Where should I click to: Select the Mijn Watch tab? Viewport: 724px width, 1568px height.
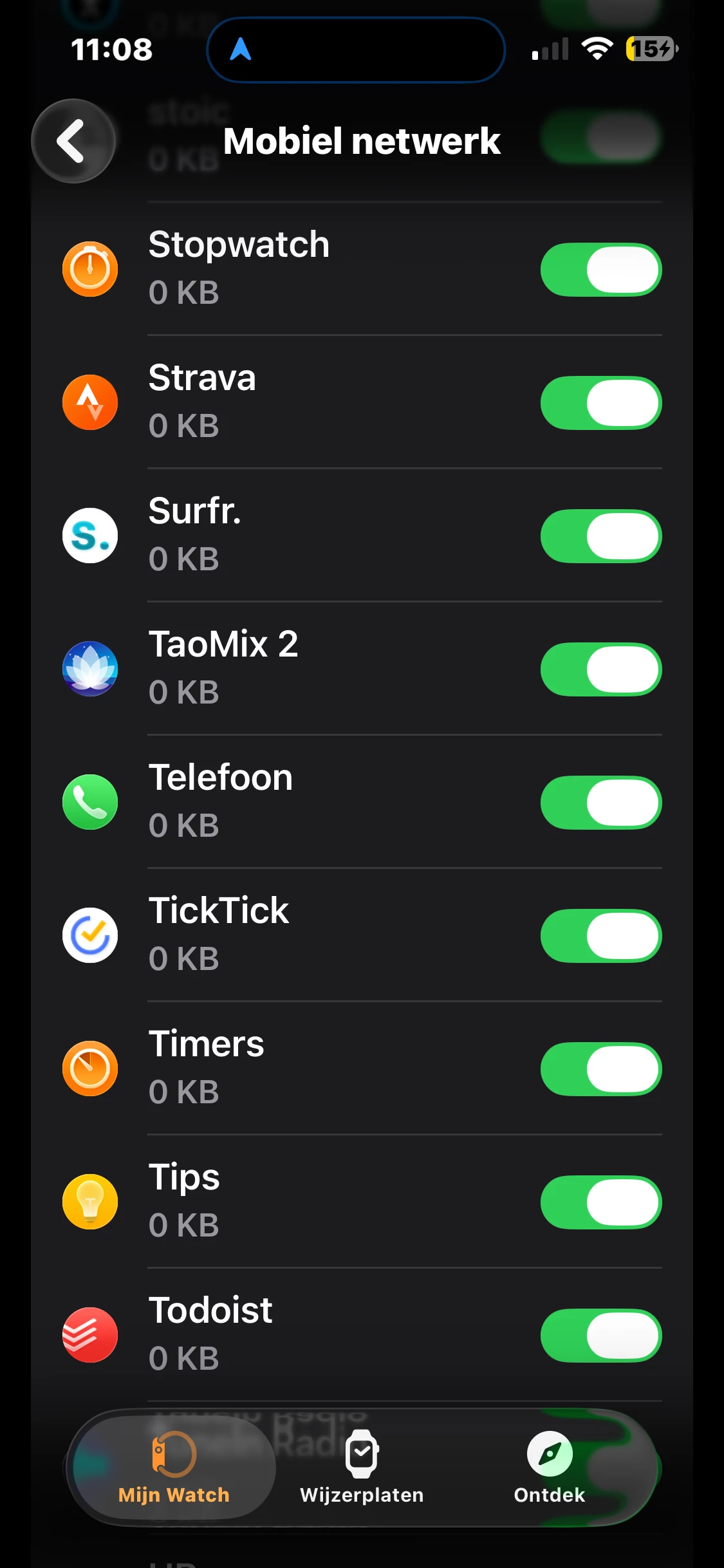click(x=174, y=1468)
